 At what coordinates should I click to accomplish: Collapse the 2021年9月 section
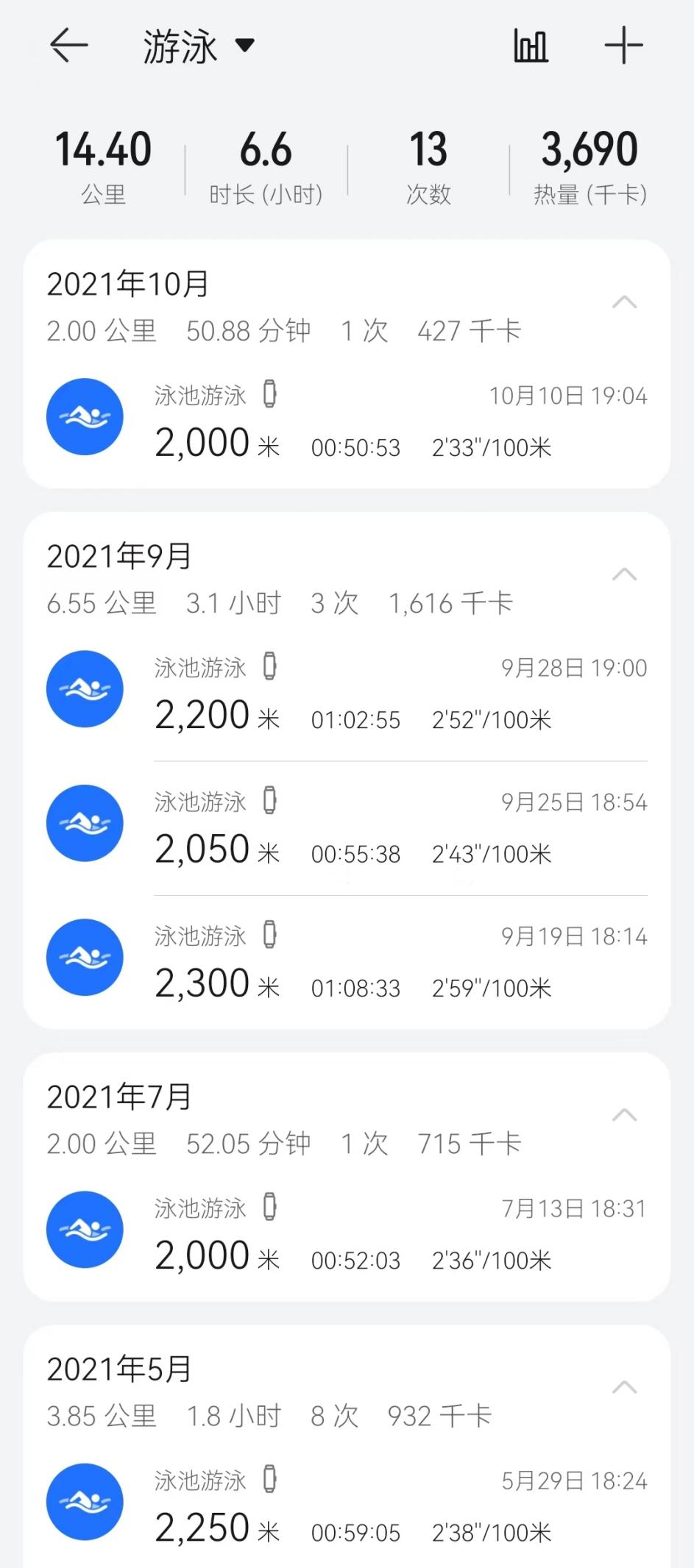tap(624, 574)
